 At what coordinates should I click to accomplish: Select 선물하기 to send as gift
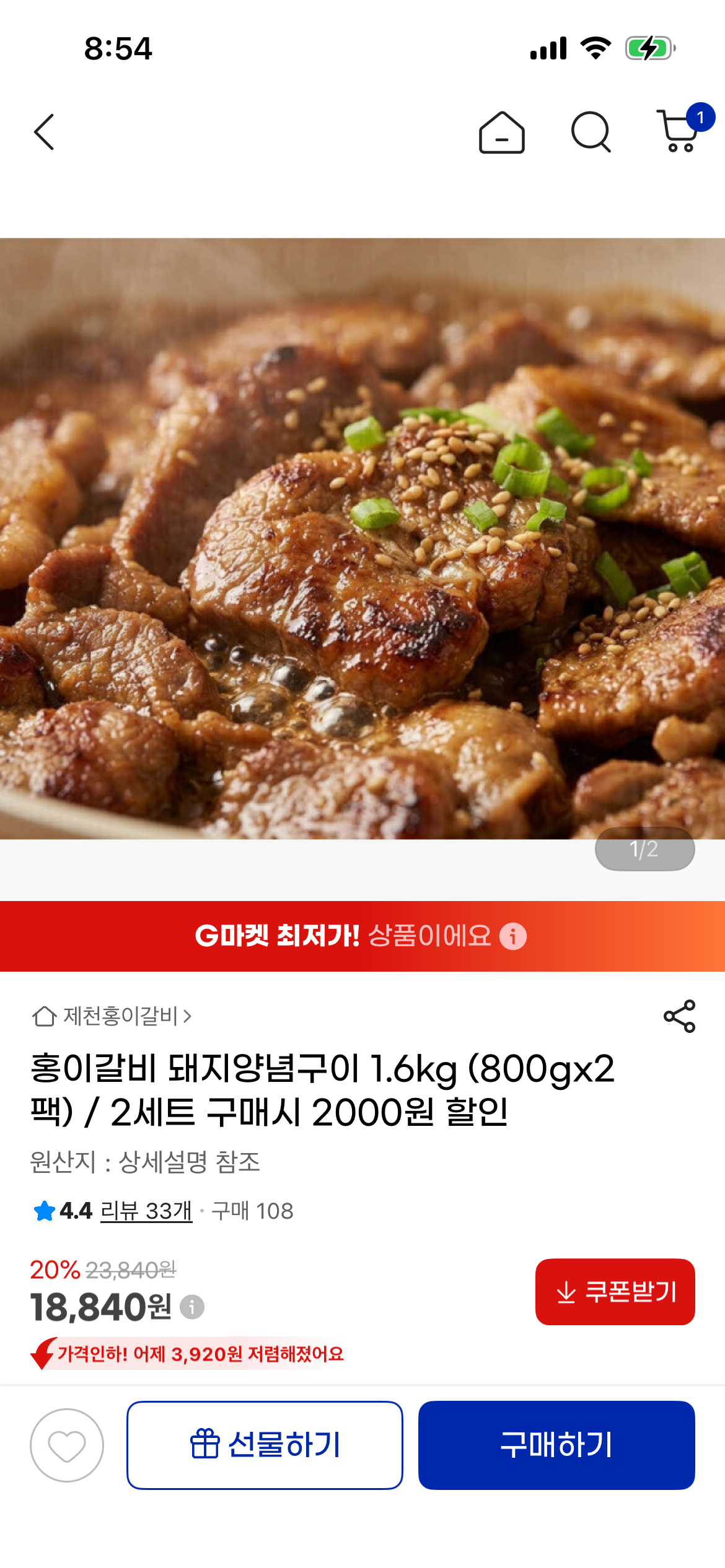coord(265,1445)
